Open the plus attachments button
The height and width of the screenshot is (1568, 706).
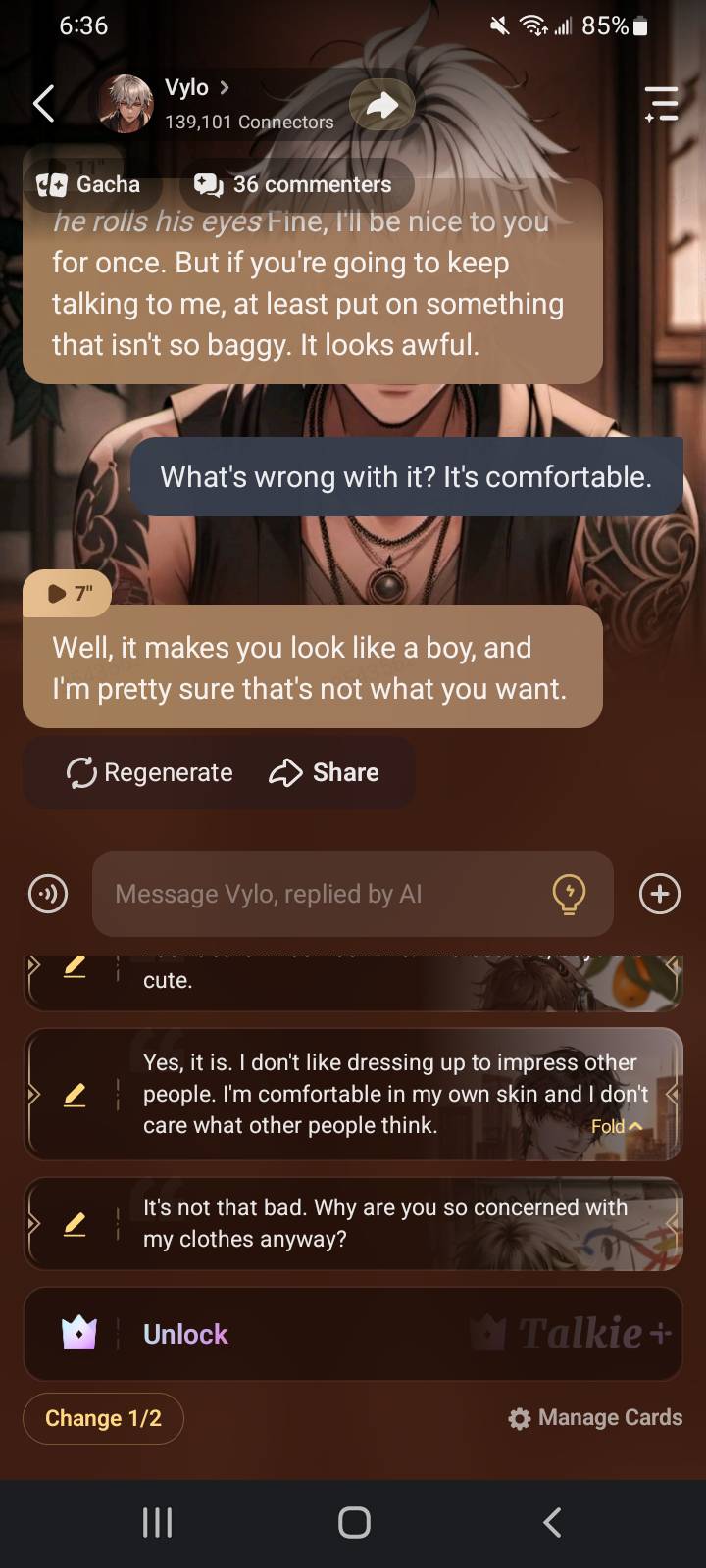tap(659, 894)
